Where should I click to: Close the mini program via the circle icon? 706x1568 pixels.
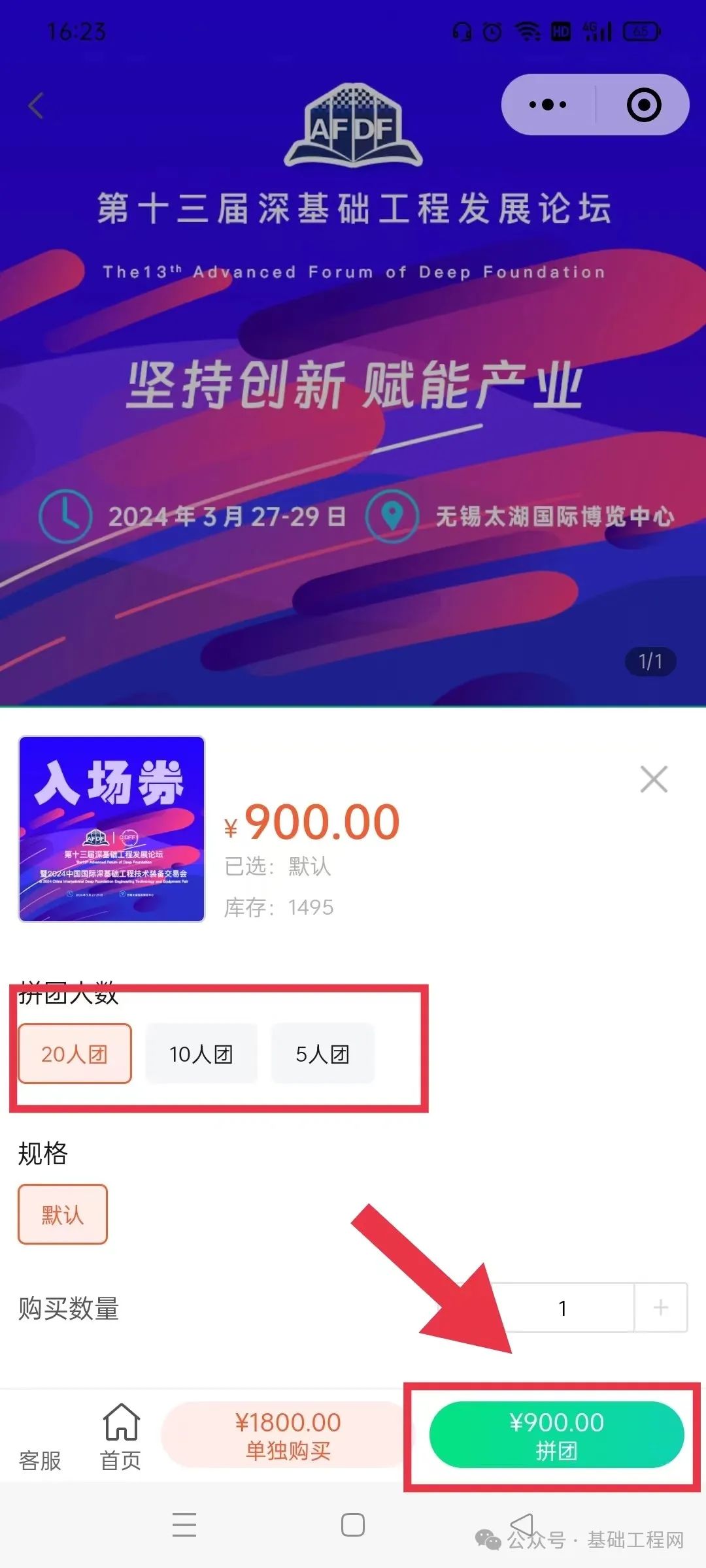click(643, 105)
